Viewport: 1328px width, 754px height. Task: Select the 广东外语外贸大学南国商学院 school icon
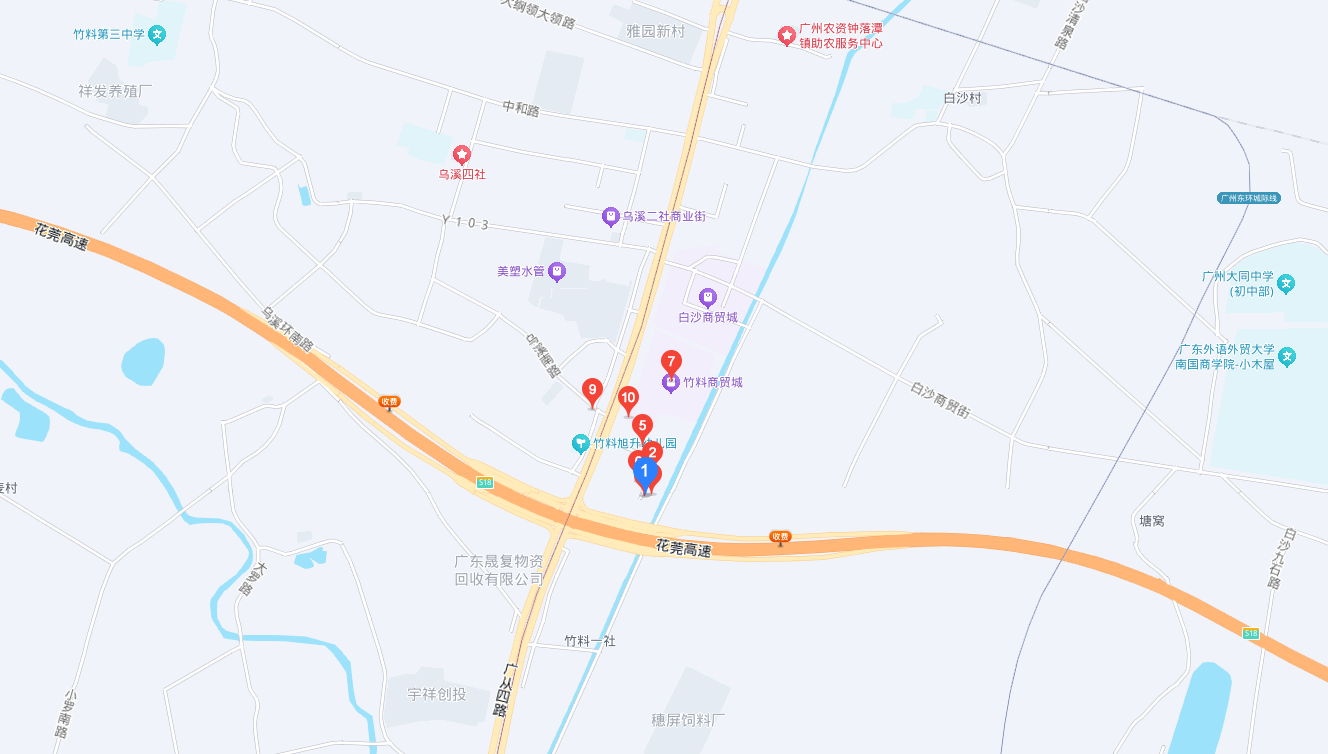click(x=1287, y=356)
